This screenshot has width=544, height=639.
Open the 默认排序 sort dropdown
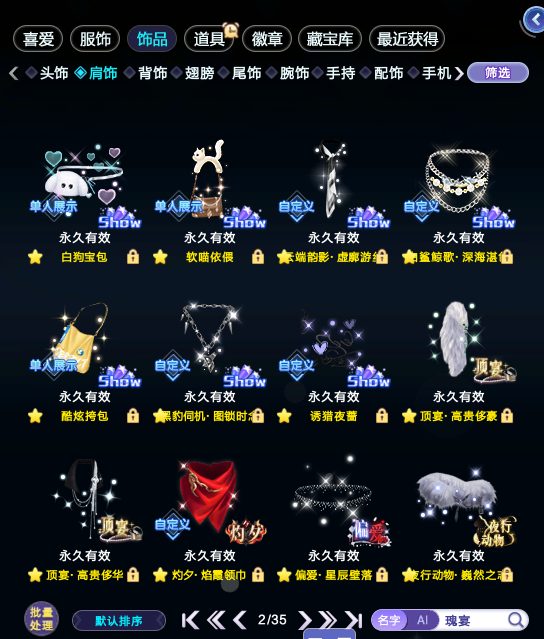119,621
